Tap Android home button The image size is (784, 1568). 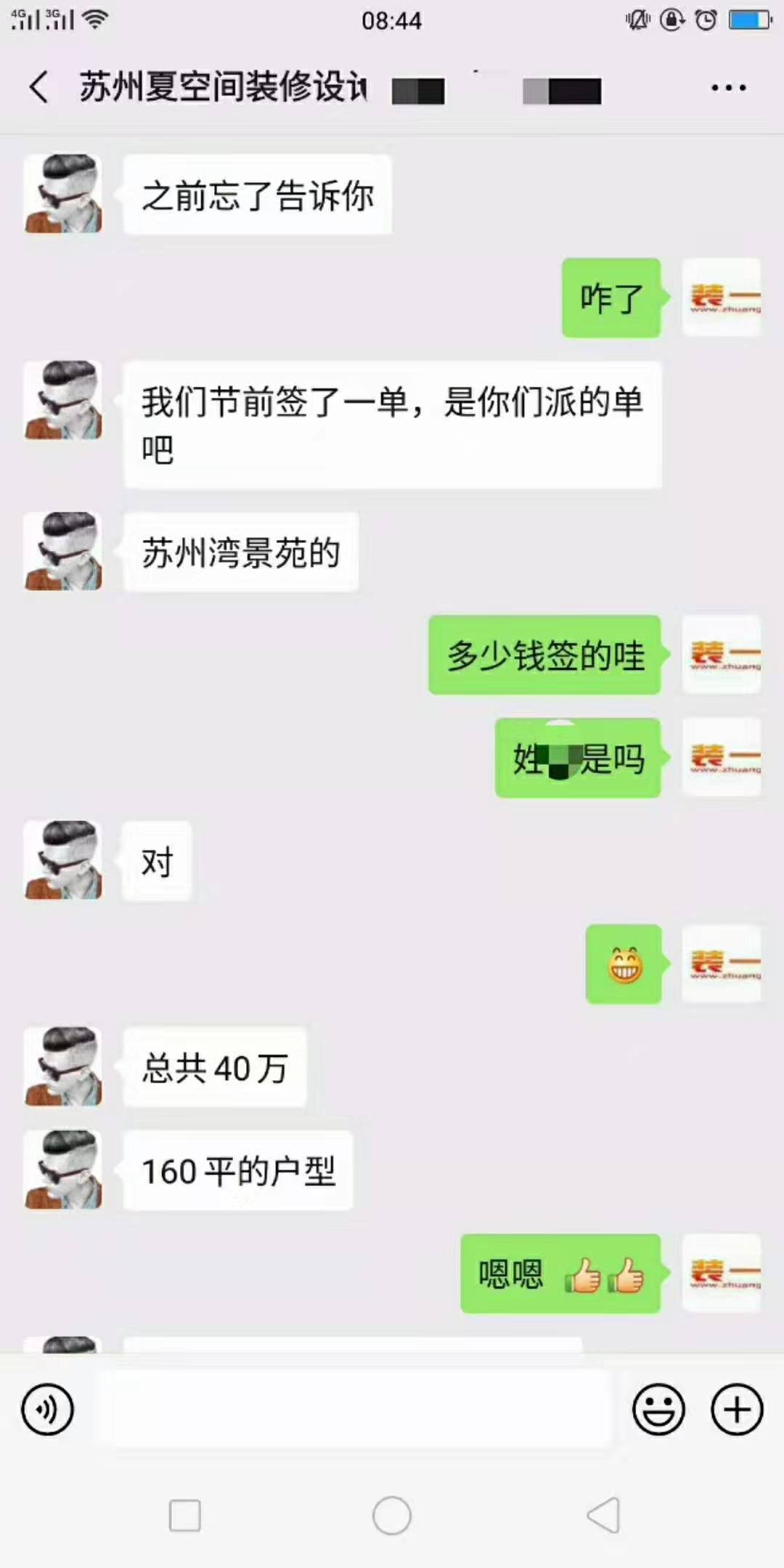pos(392,1516)
